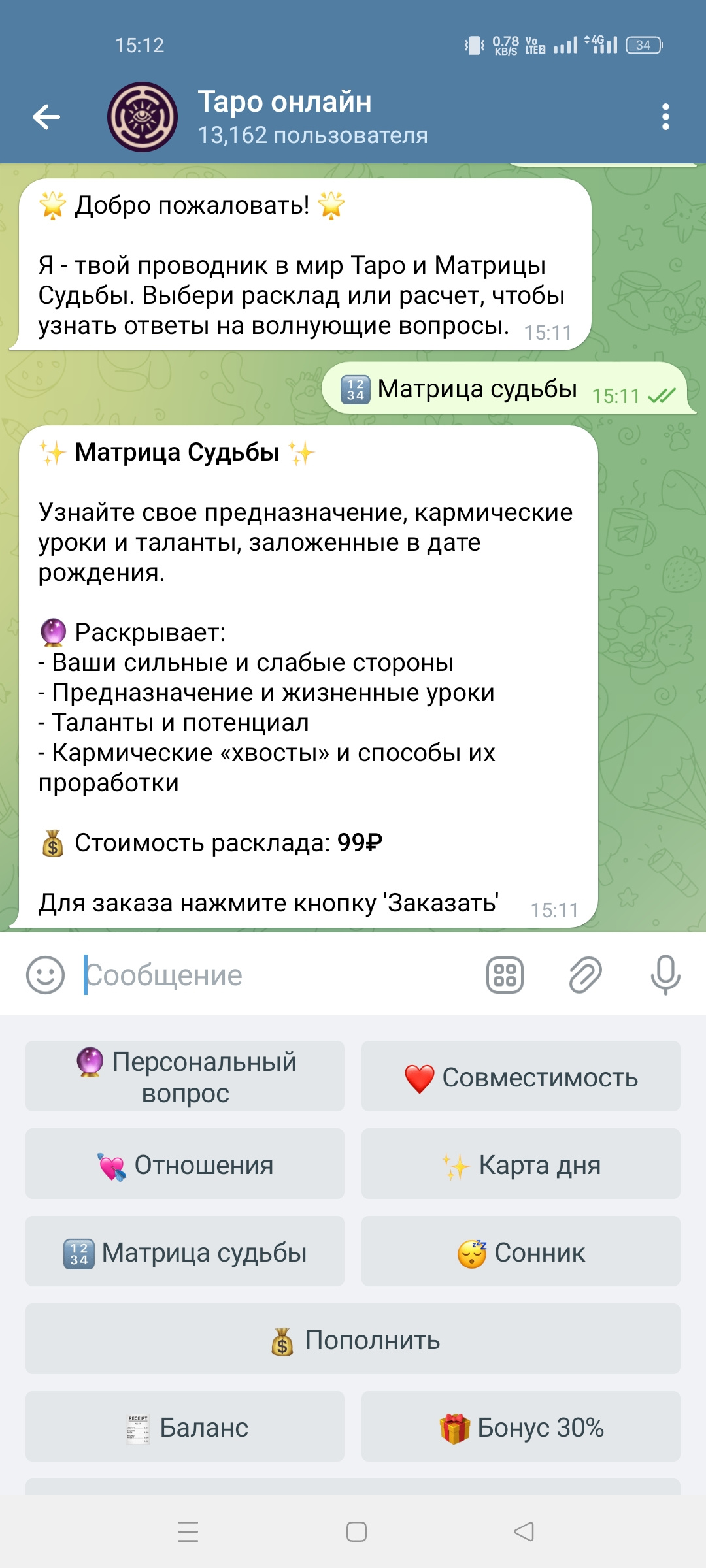Record a voice message with the microphone
The width and height of the screenshot is (706, 1568).
(x=665, y=975)
